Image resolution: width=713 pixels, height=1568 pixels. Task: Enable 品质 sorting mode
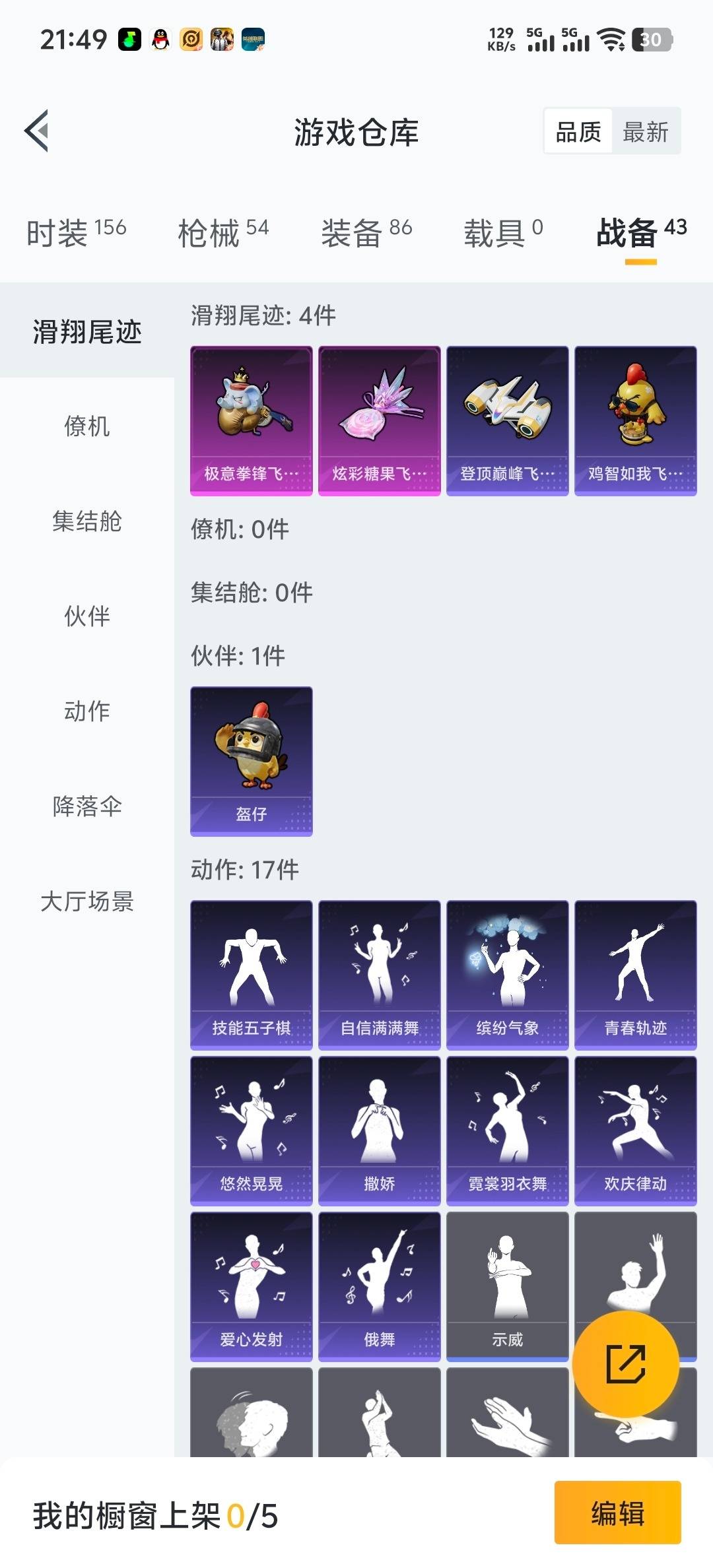point(578,131)
